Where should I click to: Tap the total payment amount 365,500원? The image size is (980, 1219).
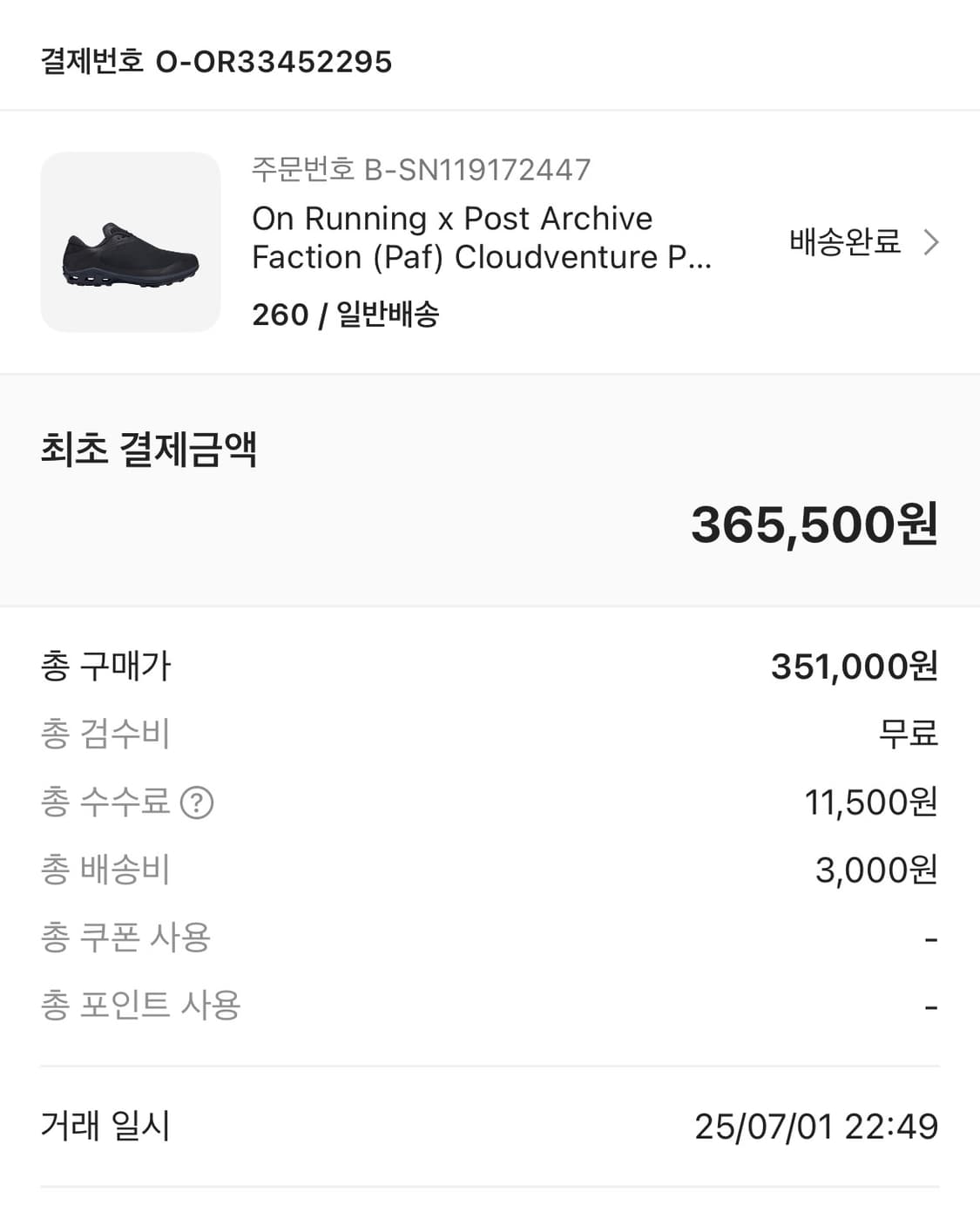[814, 526]
